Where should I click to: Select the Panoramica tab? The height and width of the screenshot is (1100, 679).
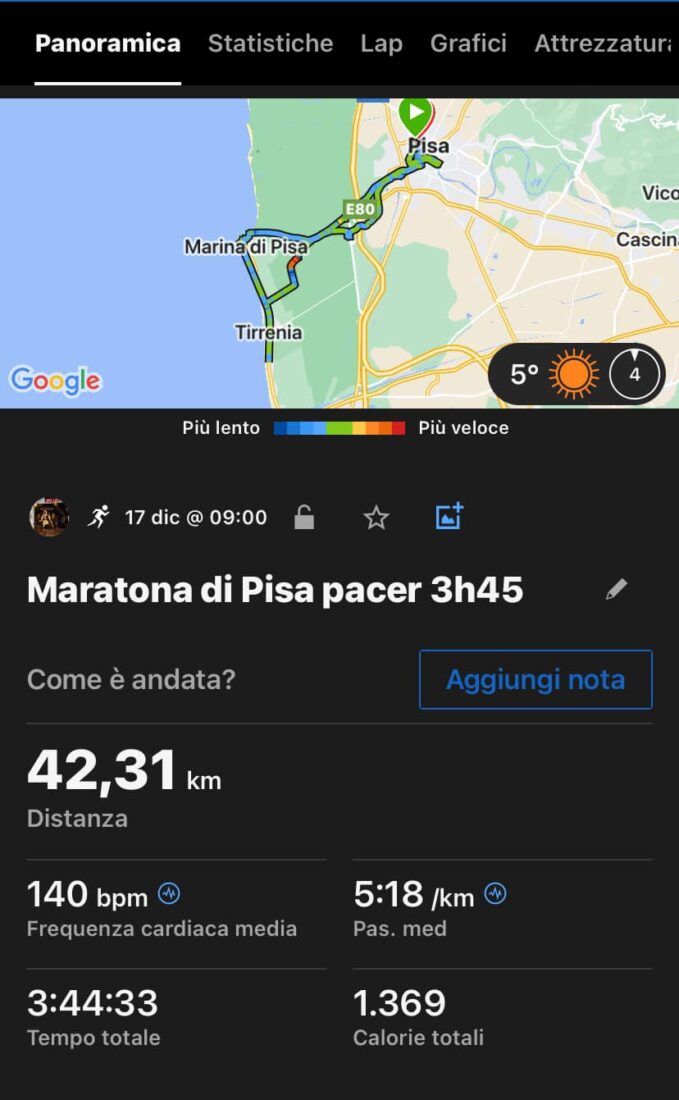pos(108,44)
